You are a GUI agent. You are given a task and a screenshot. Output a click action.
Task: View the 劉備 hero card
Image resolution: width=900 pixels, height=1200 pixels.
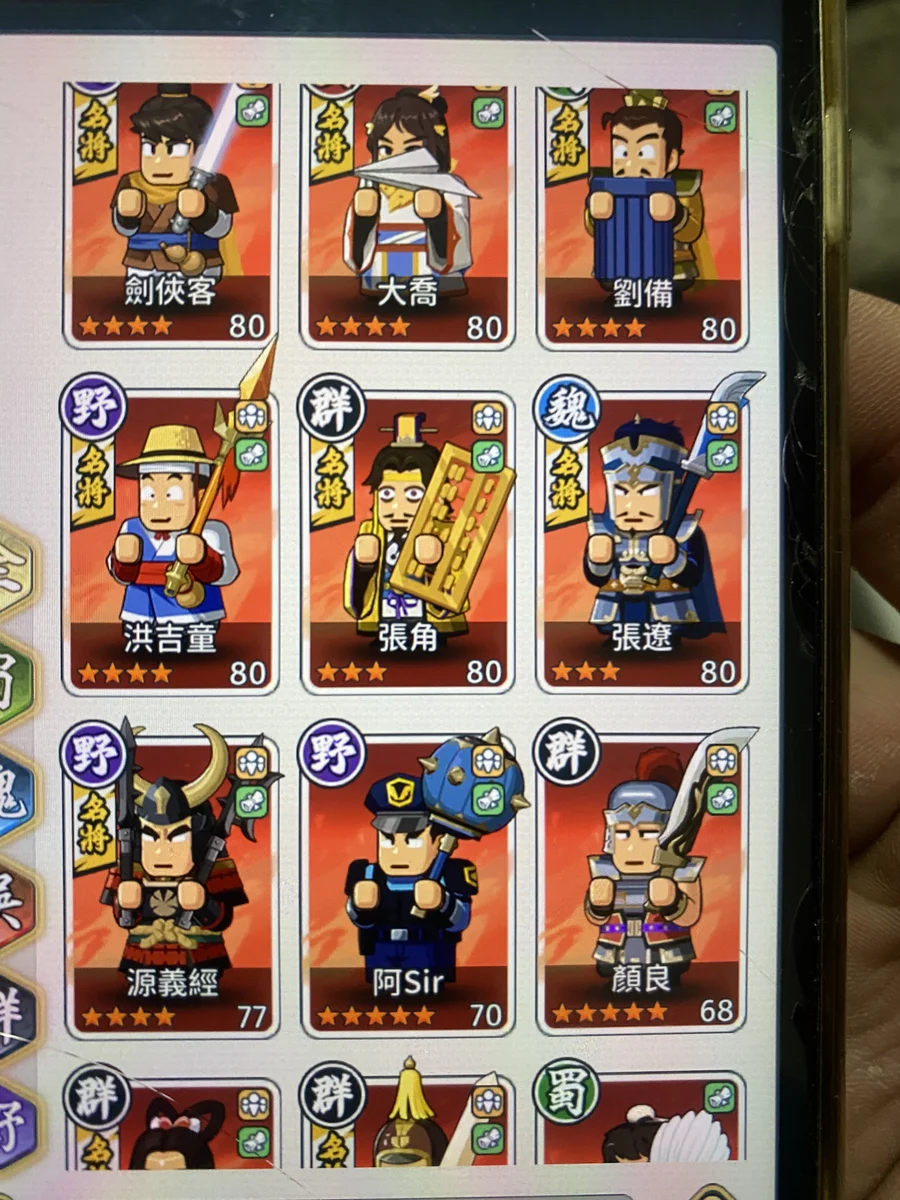[643, 215]
